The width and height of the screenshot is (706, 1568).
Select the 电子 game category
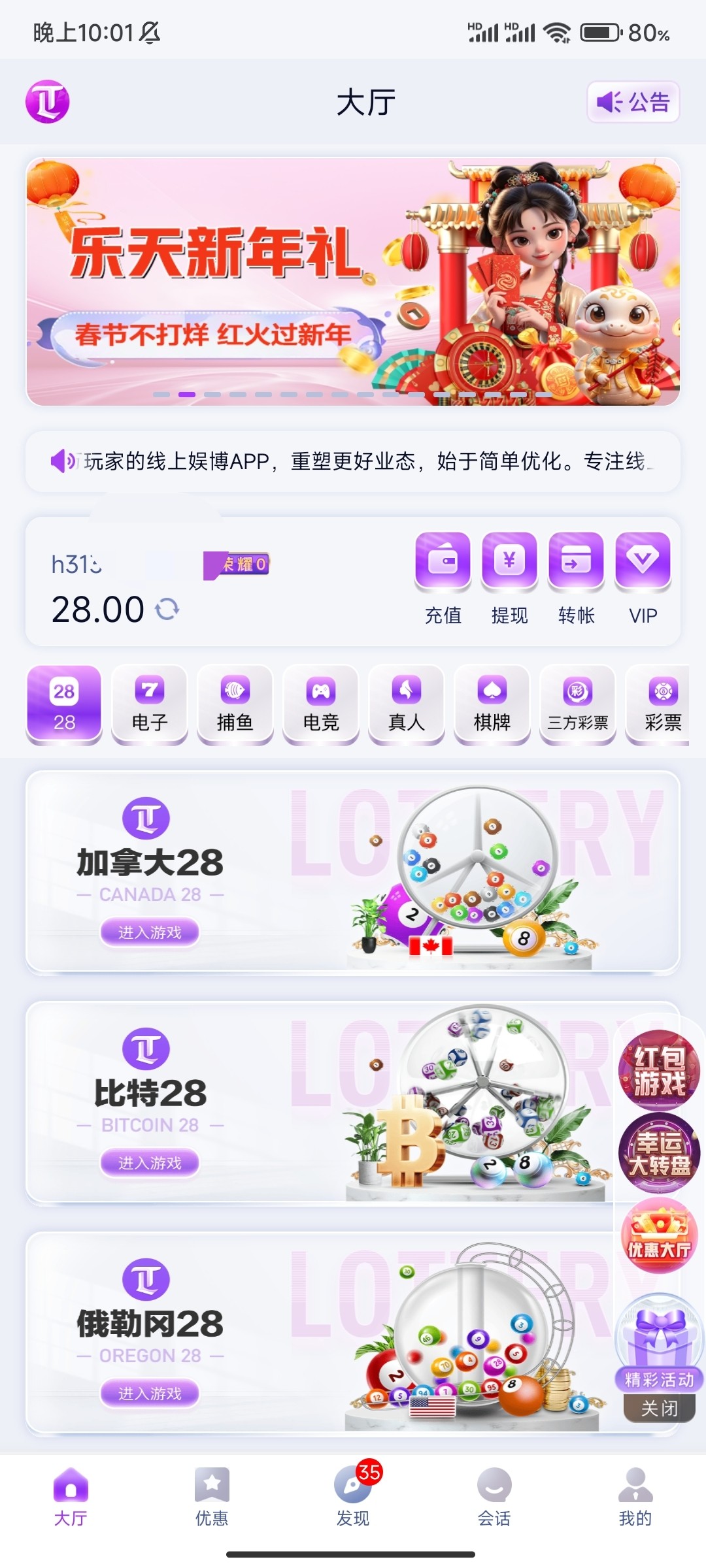pyautogui.click(x=150, y=704)
